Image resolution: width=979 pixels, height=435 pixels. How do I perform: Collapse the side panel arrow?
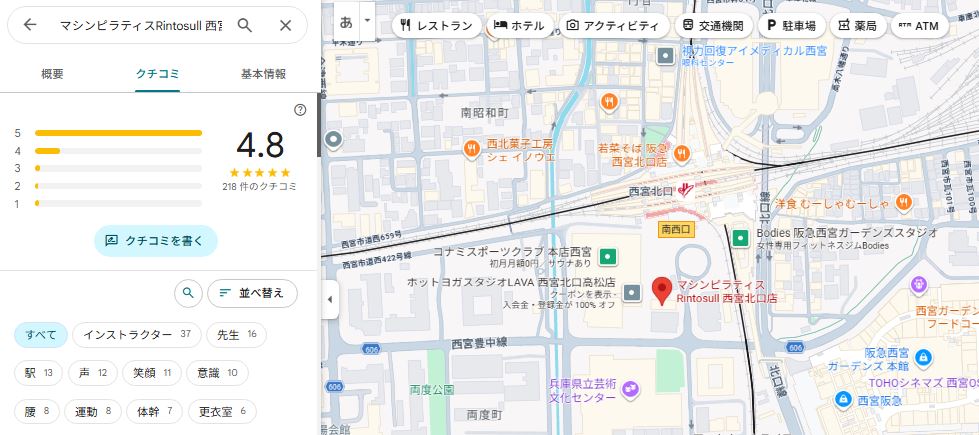point(330,298)
